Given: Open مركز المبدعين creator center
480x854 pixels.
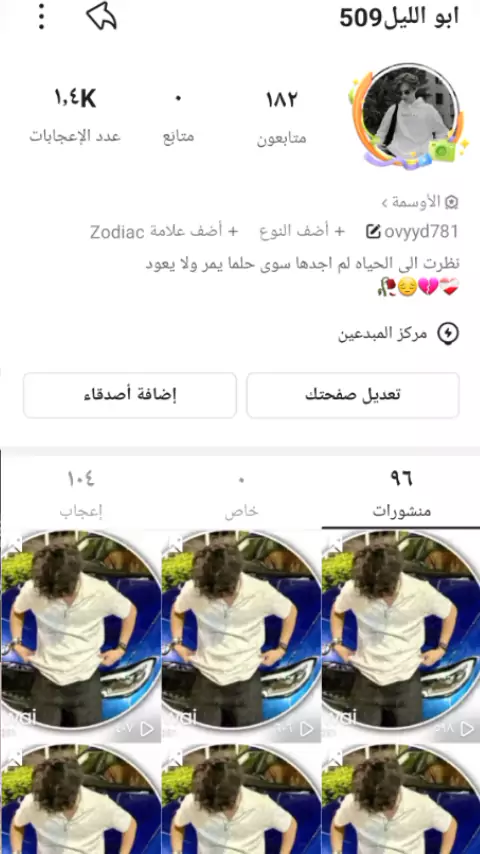Looking at the screenshot, I should tap(398, 333).
